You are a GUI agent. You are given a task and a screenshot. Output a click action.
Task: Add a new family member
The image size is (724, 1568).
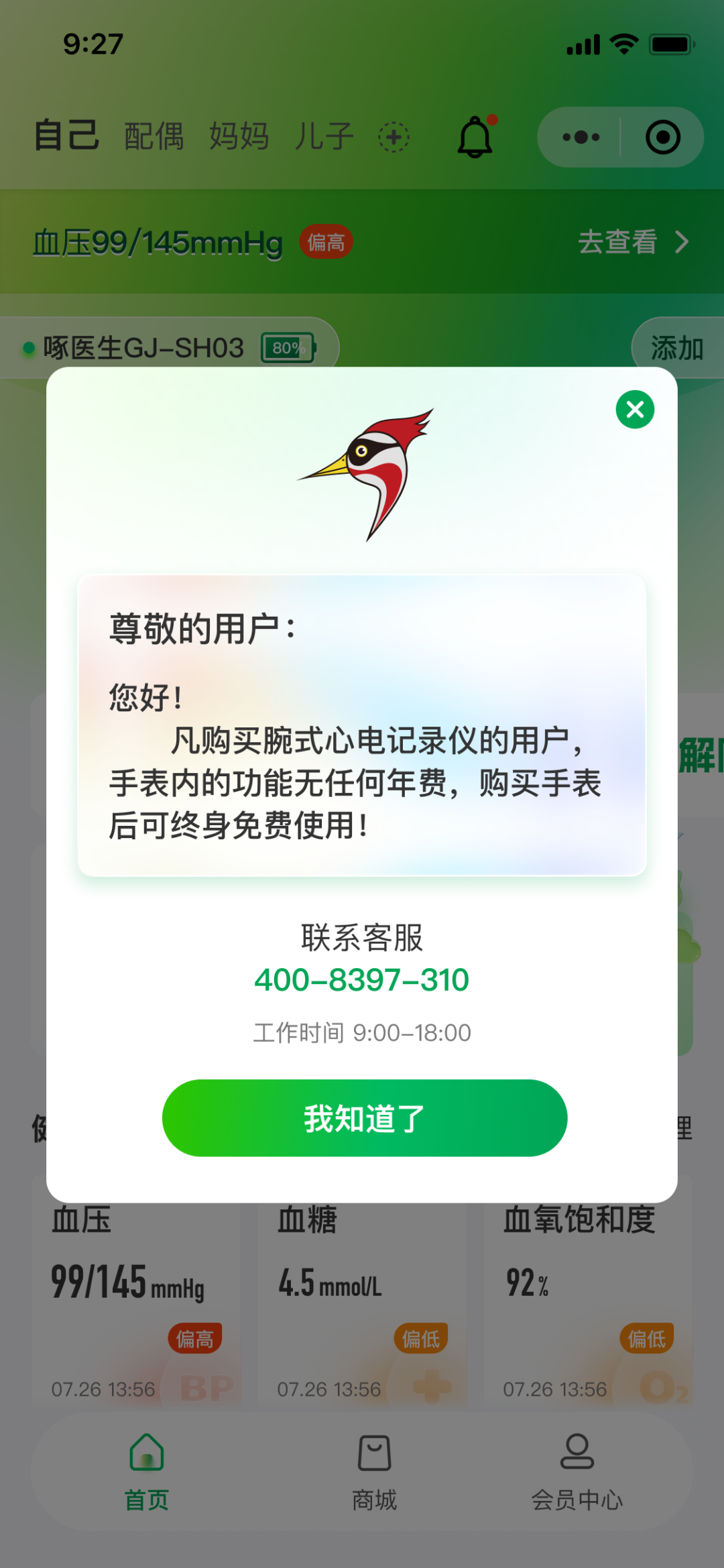(x=394, y=137)
